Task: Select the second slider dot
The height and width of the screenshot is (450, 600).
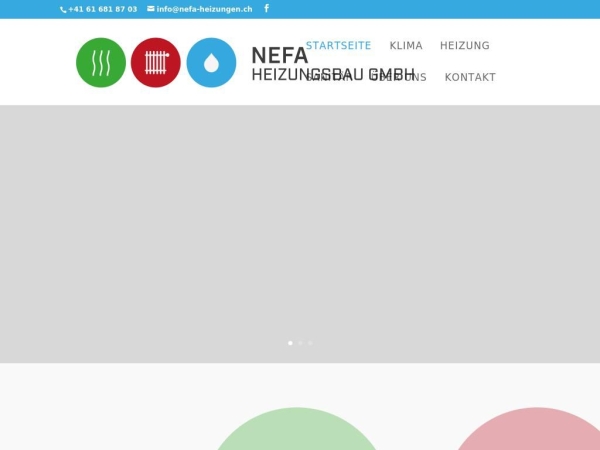Action: coord(300,343)
